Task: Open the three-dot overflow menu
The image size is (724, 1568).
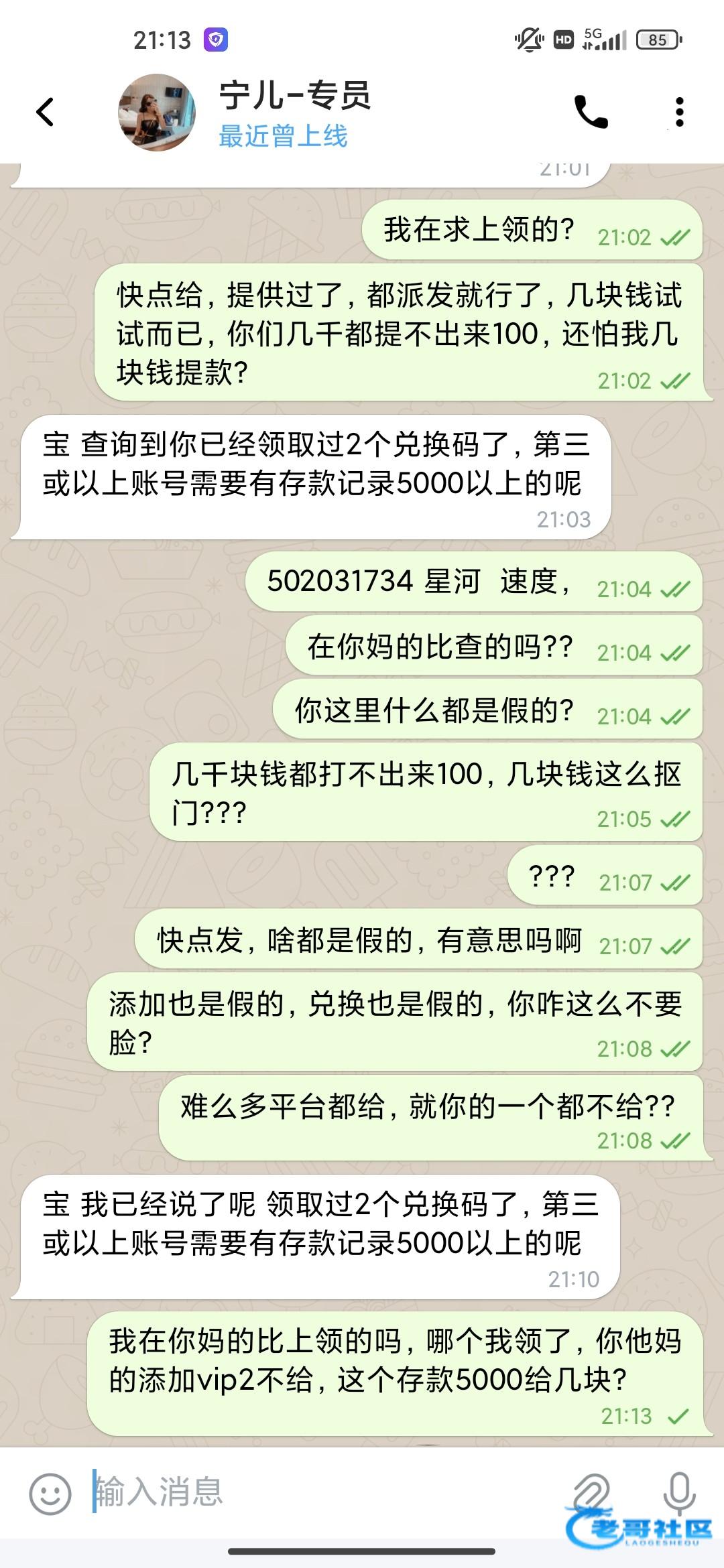Action: [x=679, y=112]
